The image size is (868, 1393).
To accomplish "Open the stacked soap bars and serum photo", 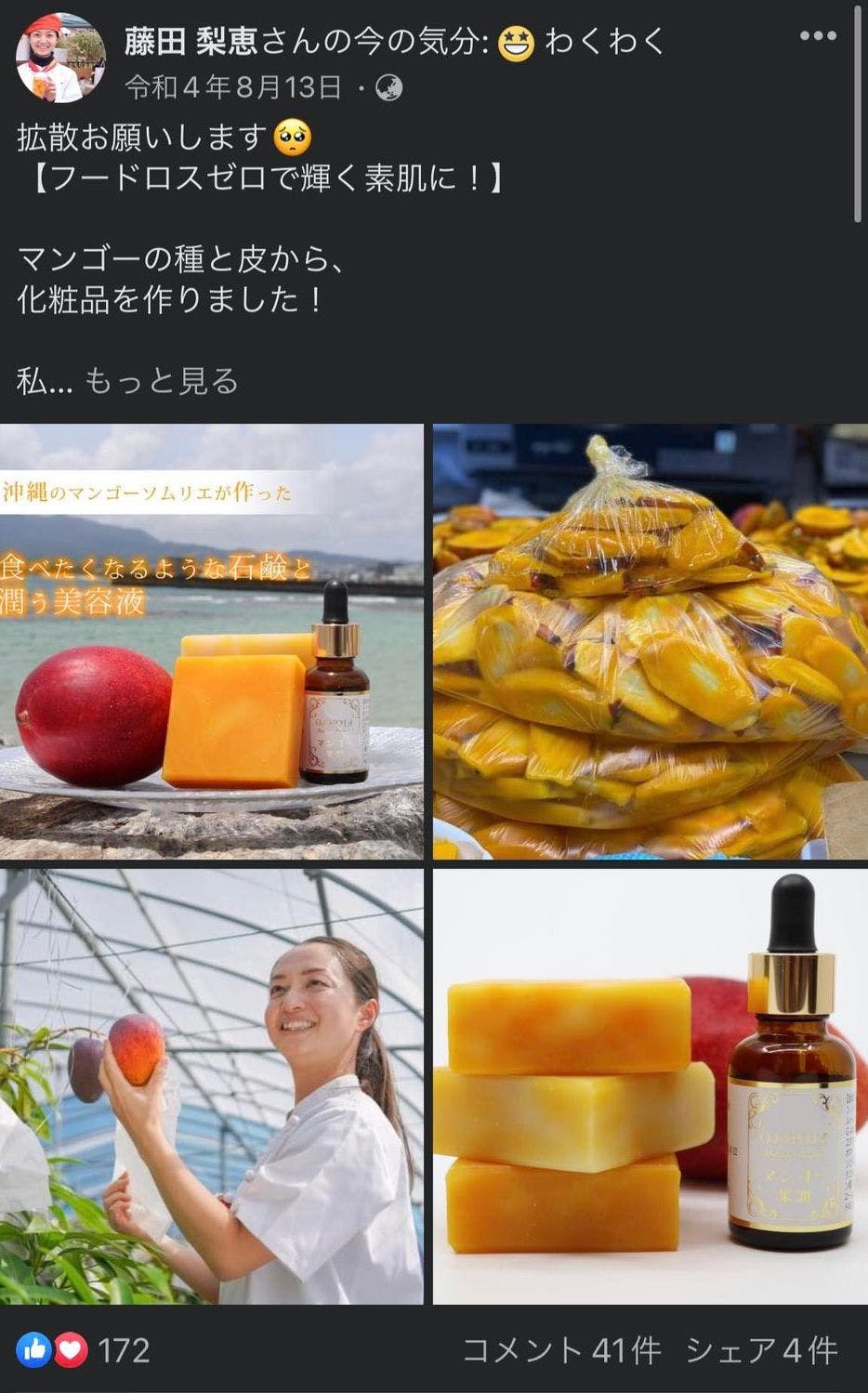I will point(650,1085).
